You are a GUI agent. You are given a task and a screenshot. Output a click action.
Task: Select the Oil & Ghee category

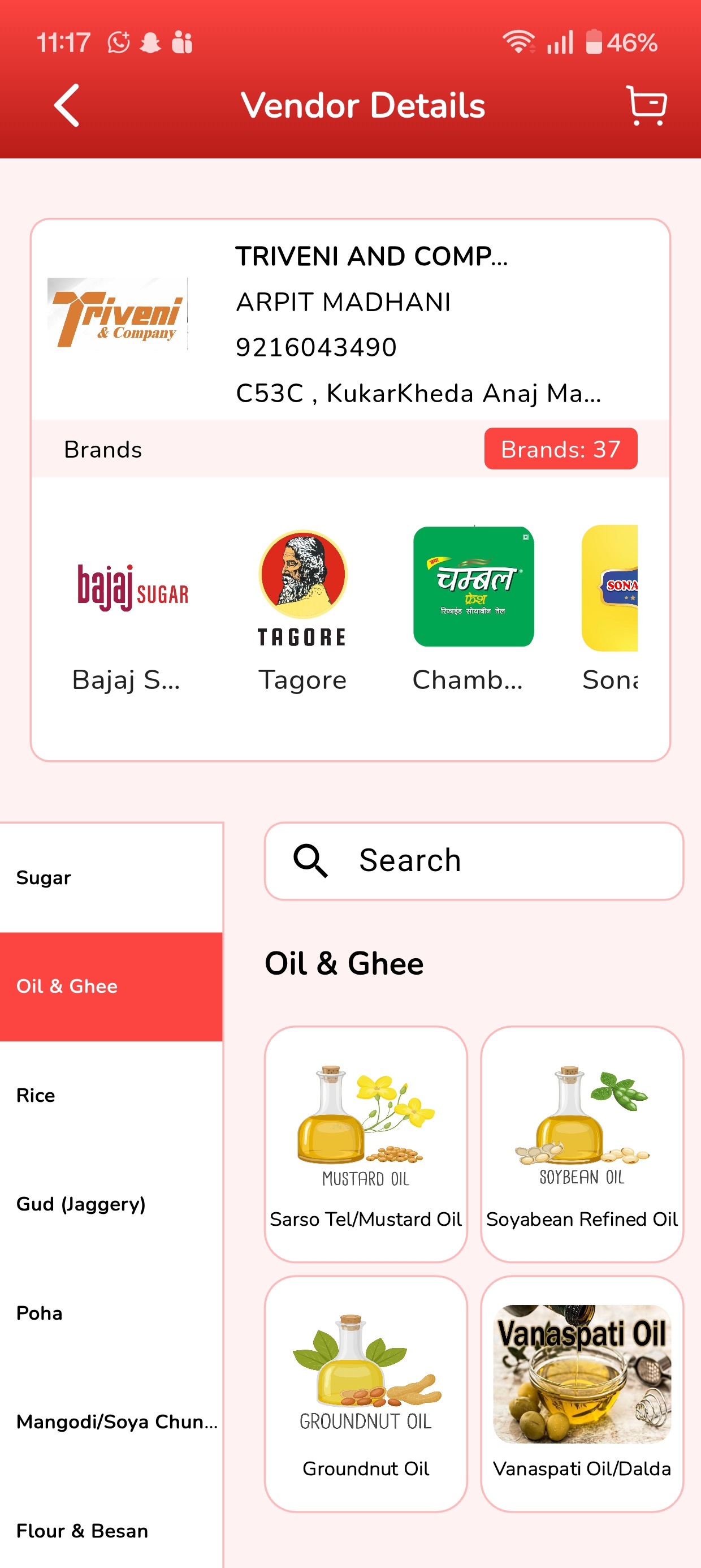[111, 986]
